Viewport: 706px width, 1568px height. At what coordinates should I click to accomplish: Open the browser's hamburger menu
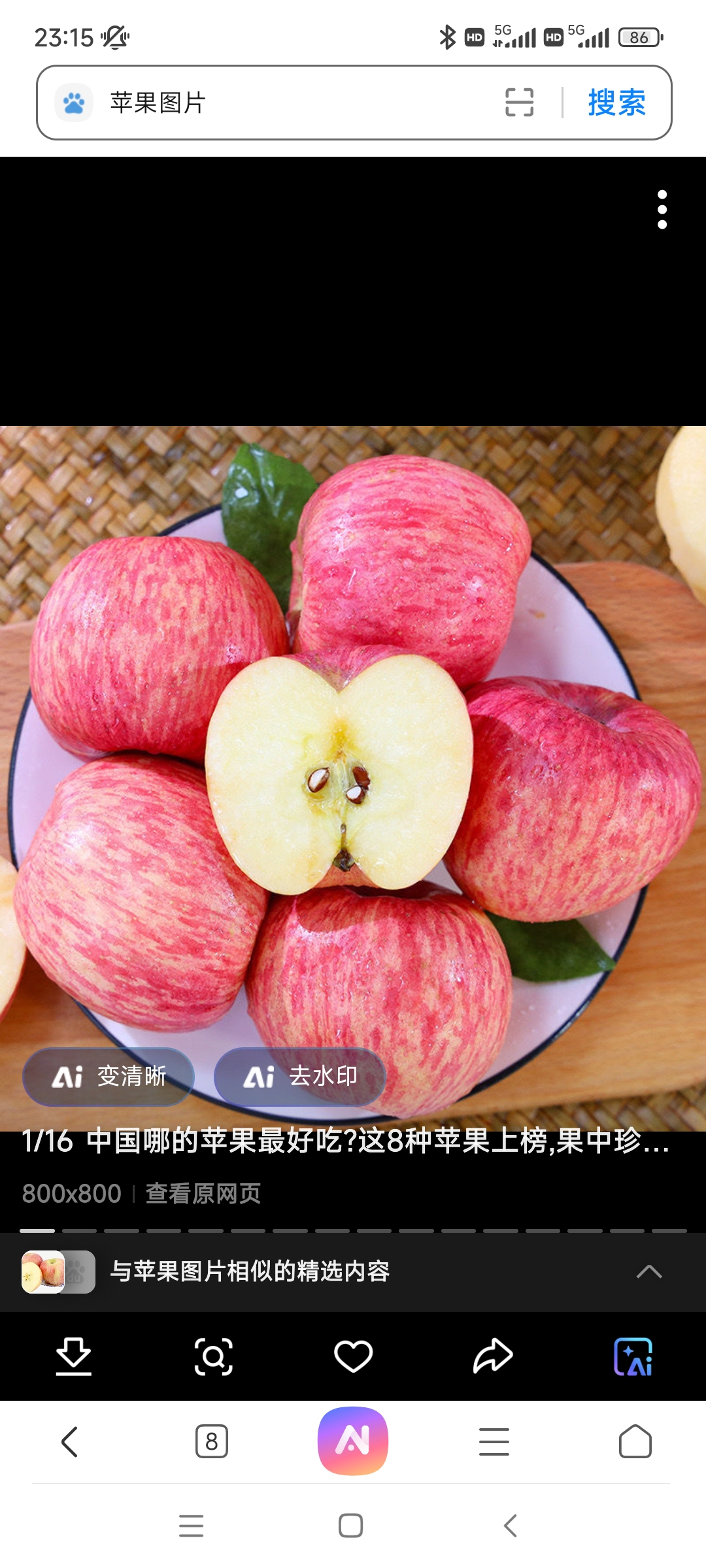coord(494,1441)
